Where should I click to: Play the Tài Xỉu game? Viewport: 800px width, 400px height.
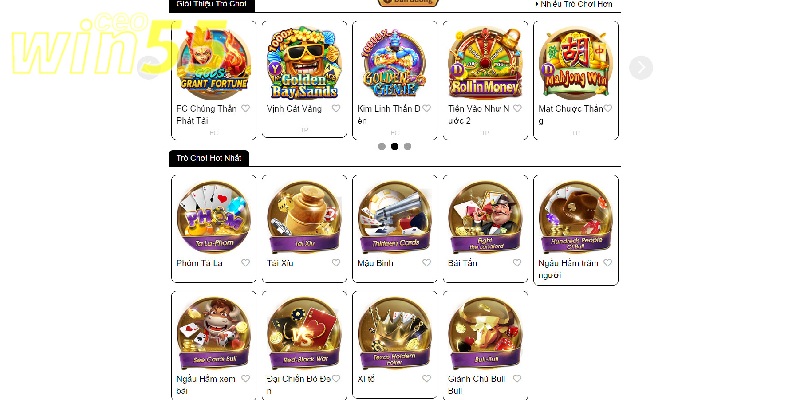click(x=303, y=218)
